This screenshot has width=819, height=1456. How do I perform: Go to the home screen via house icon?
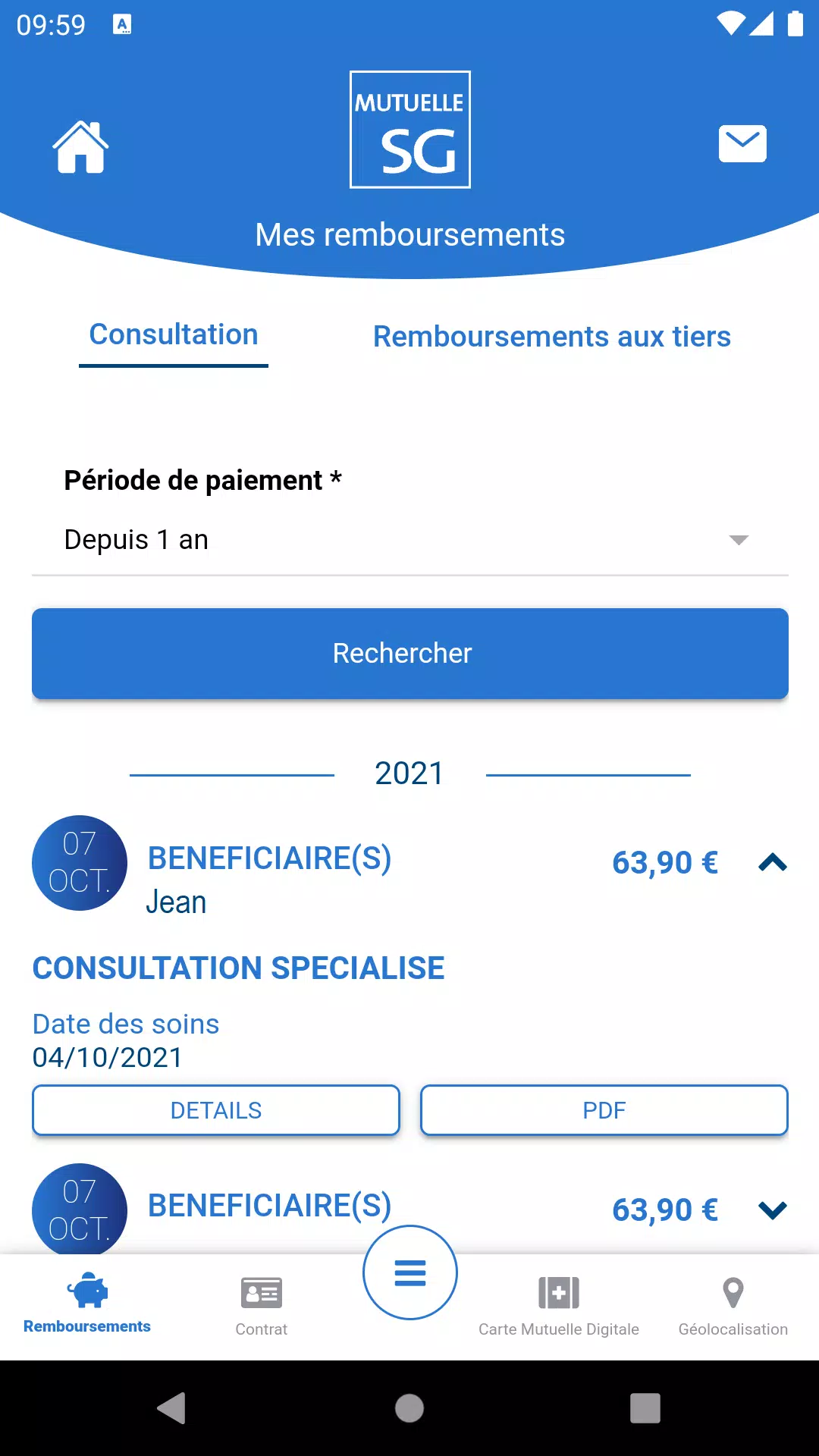[80, 147]
